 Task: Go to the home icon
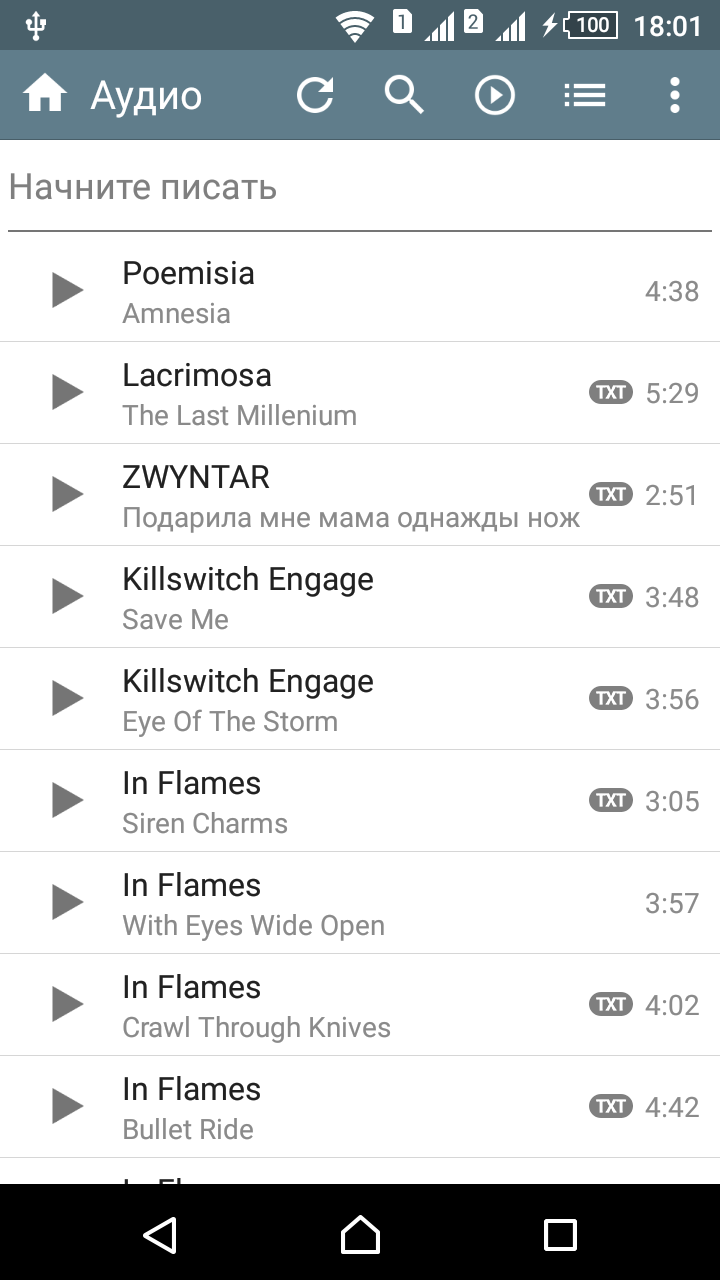[x=45, y=95]
